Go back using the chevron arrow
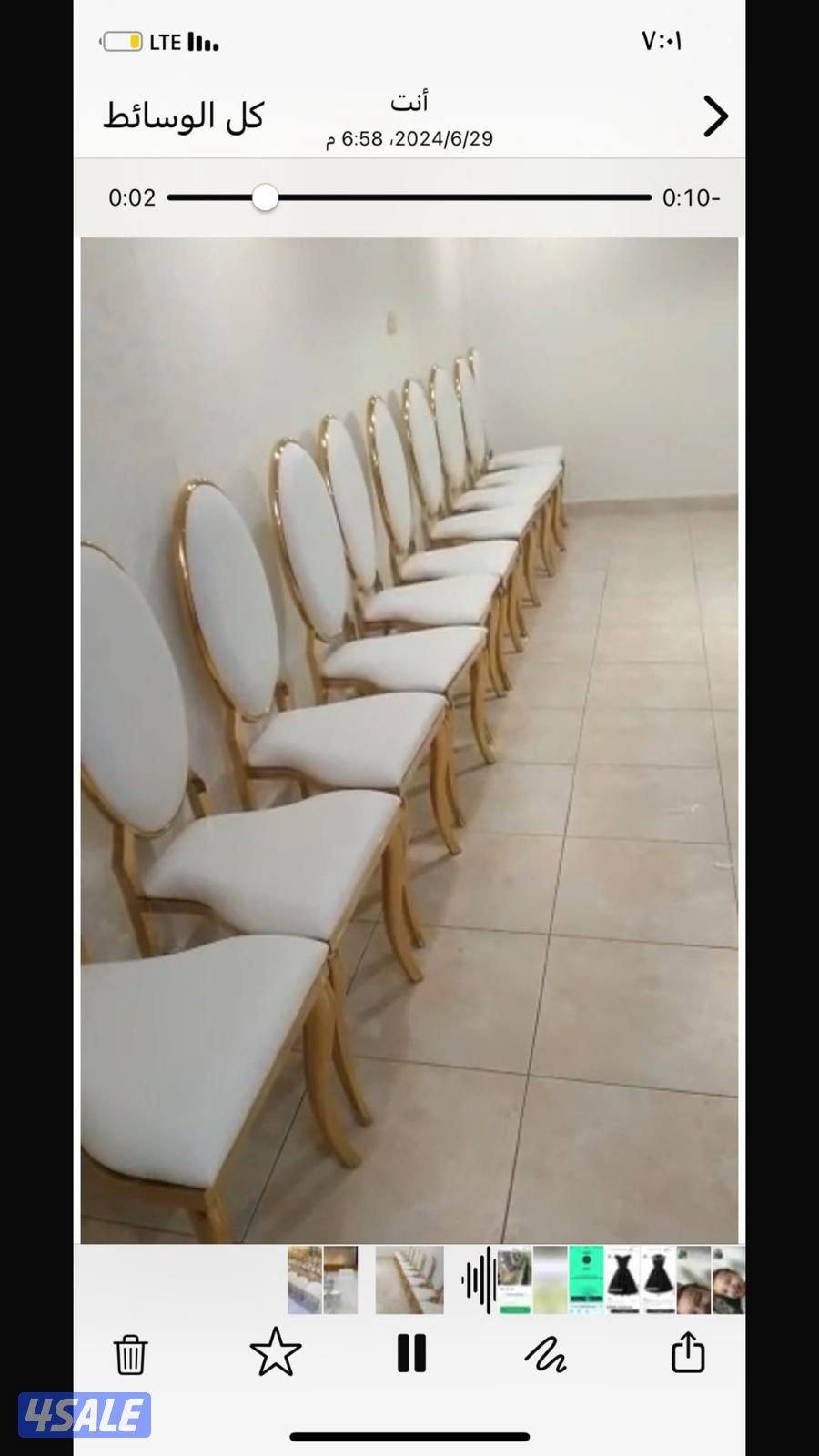The height and width of the screenshot is (1456, 819). click(x=715, y=116)
